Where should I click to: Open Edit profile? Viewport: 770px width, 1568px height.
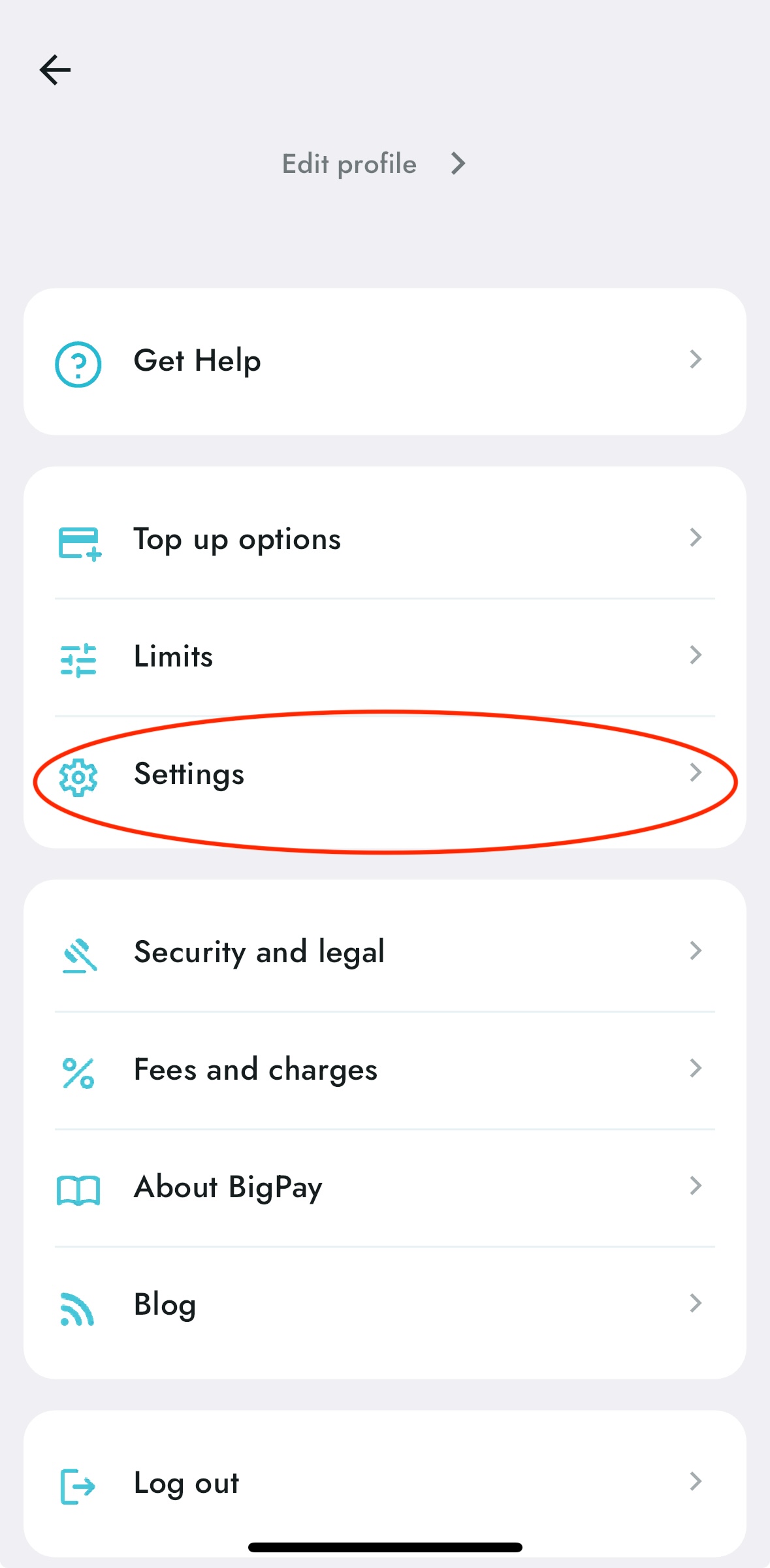(349, 163)
